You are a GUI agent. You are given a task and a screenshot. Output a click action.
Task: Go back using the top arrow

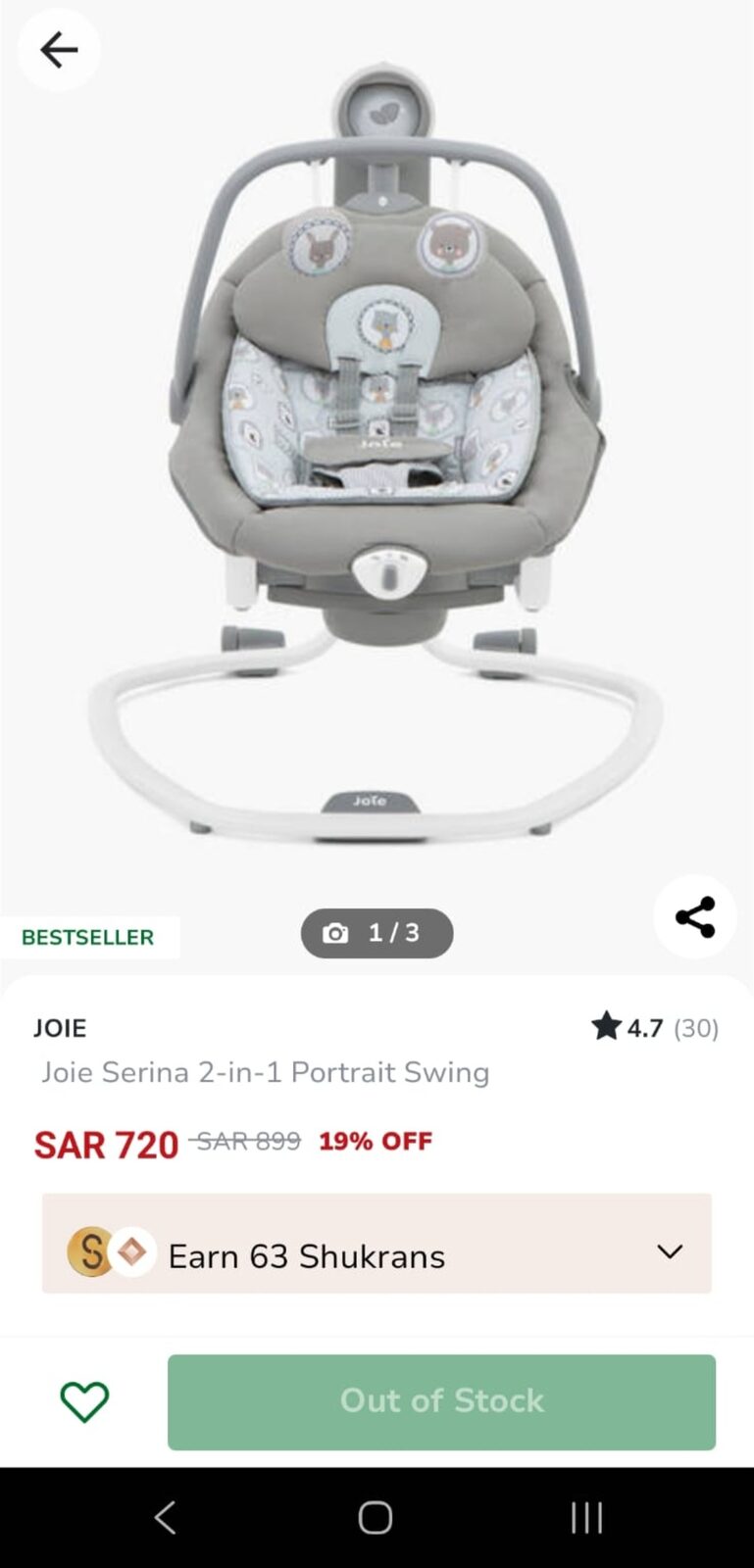coord(59,49)
